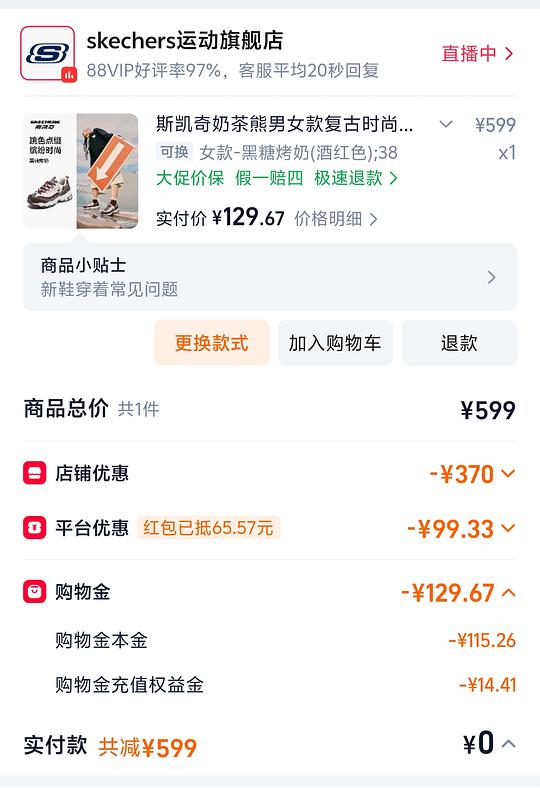Expand the chevron beside the product title
540x788 pixels.
click(x=446, y=124)
